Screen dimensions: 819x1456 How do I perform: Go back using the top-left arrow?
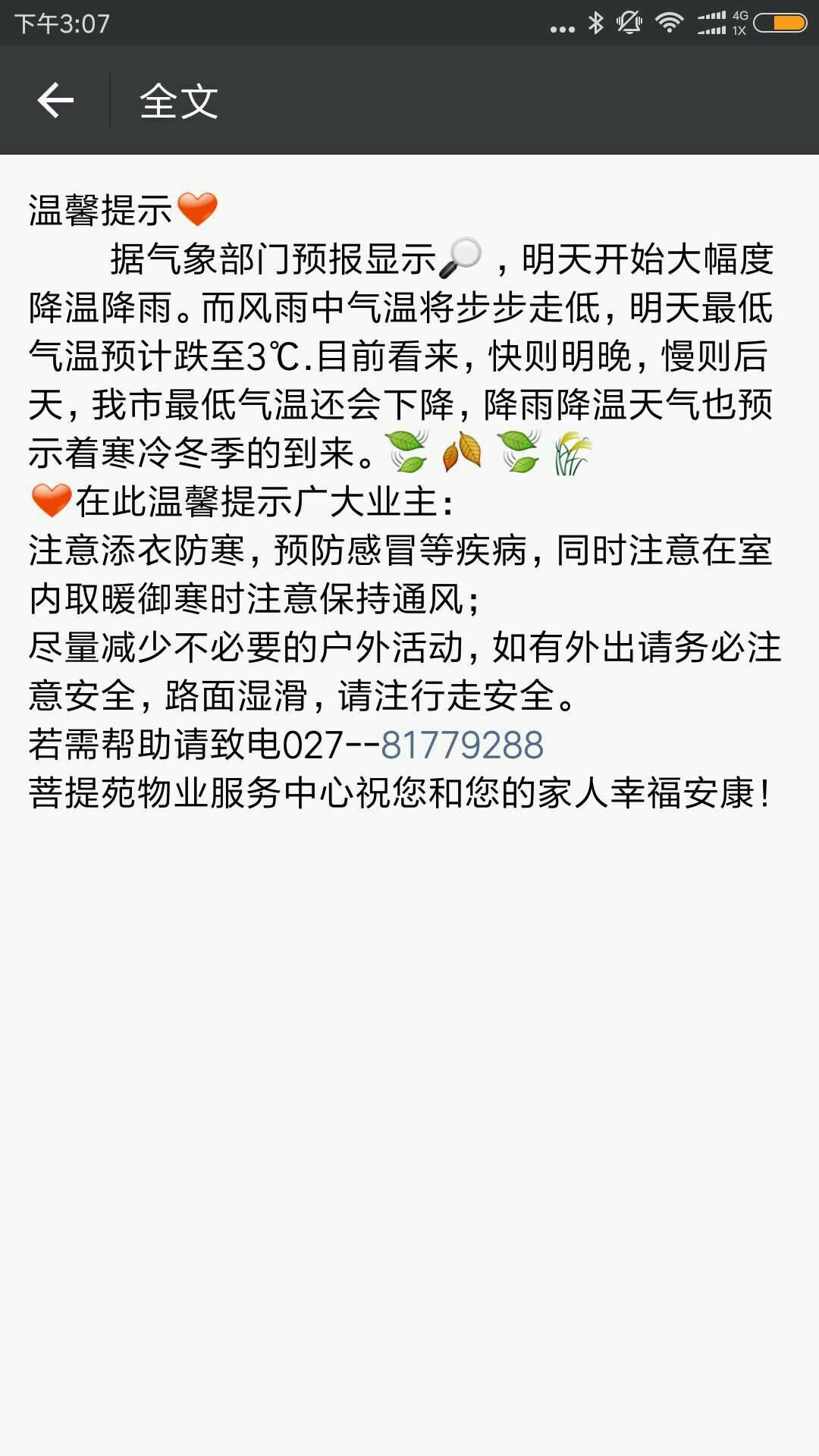pos(55,100)
